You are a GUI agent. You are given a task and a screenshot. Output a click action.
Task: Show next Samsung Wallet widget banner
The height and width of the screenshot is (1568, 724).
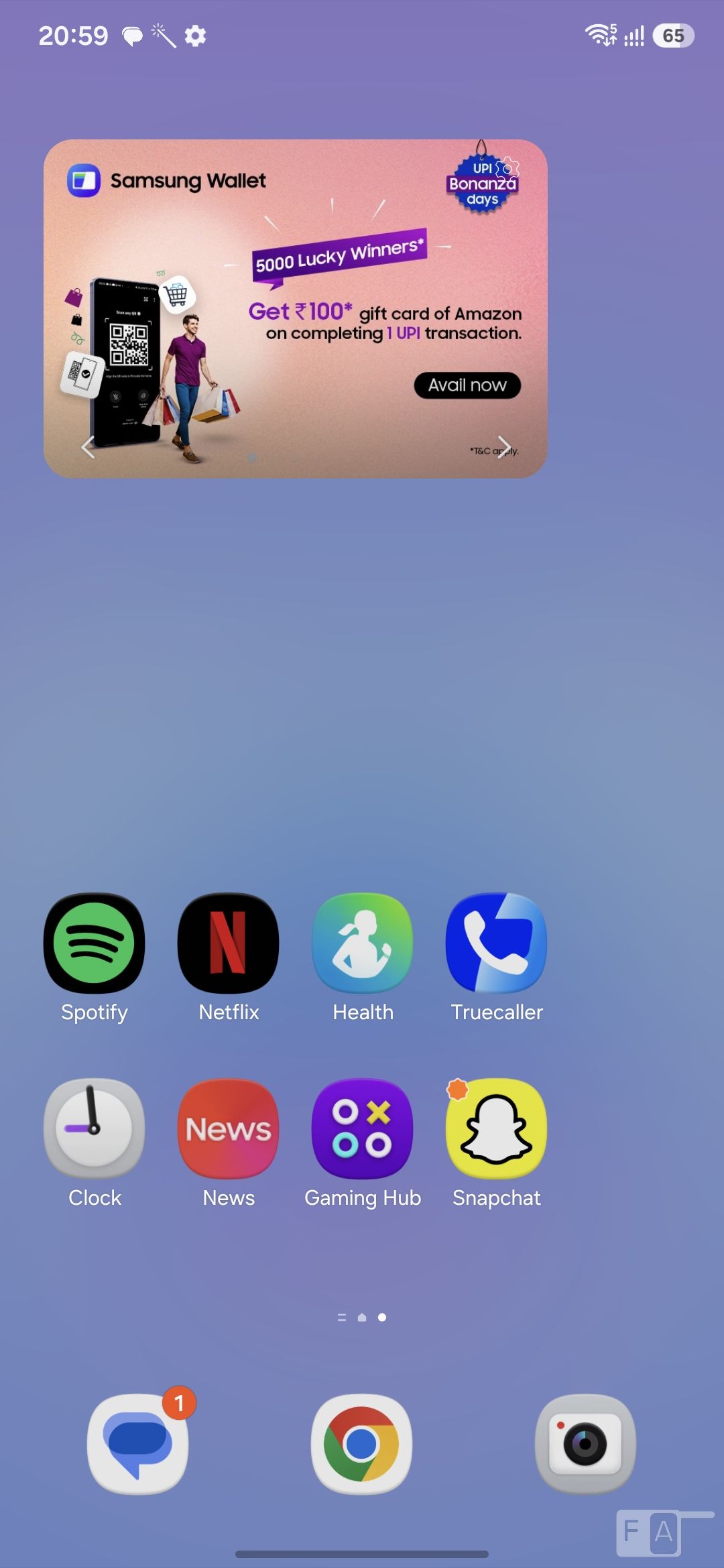coord(504,446)
